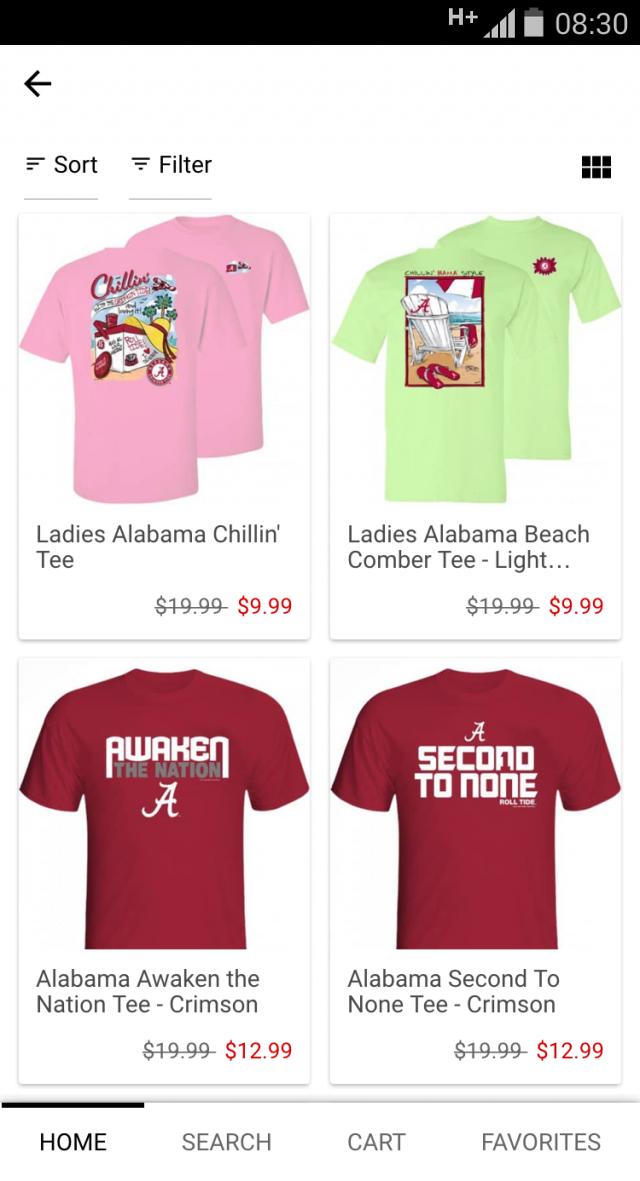Switch to the Home tab

(73, 1142)
